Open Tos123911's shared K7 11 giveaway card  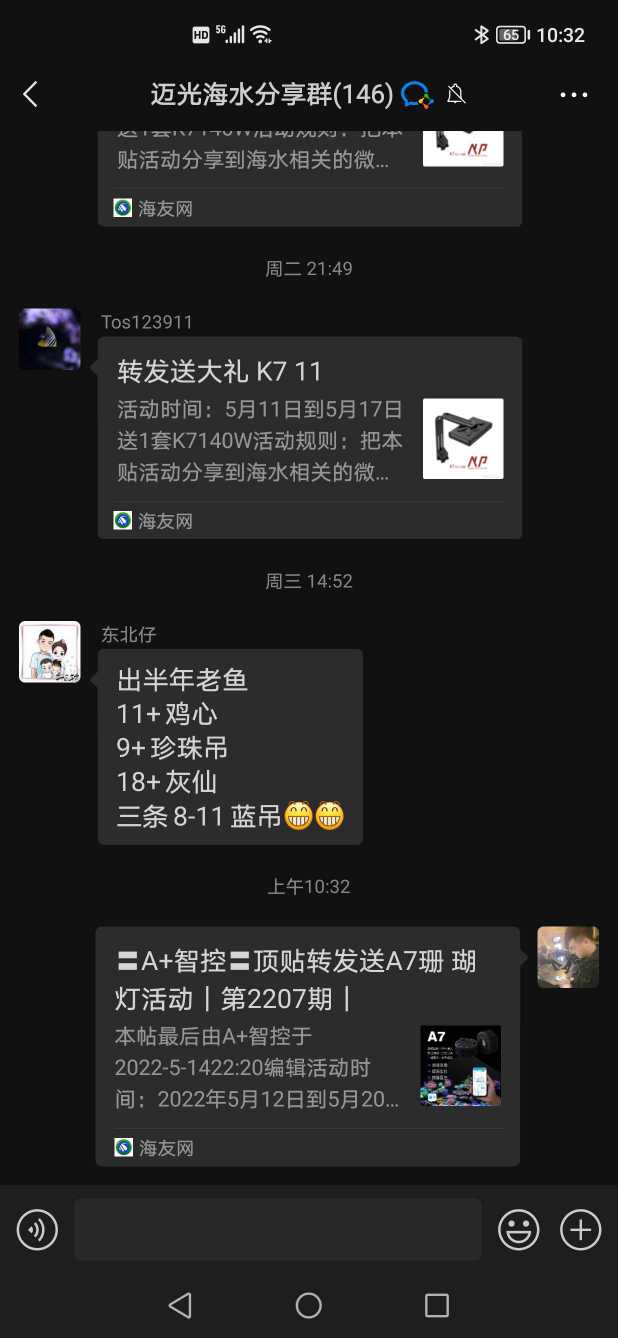coord(309,437)
